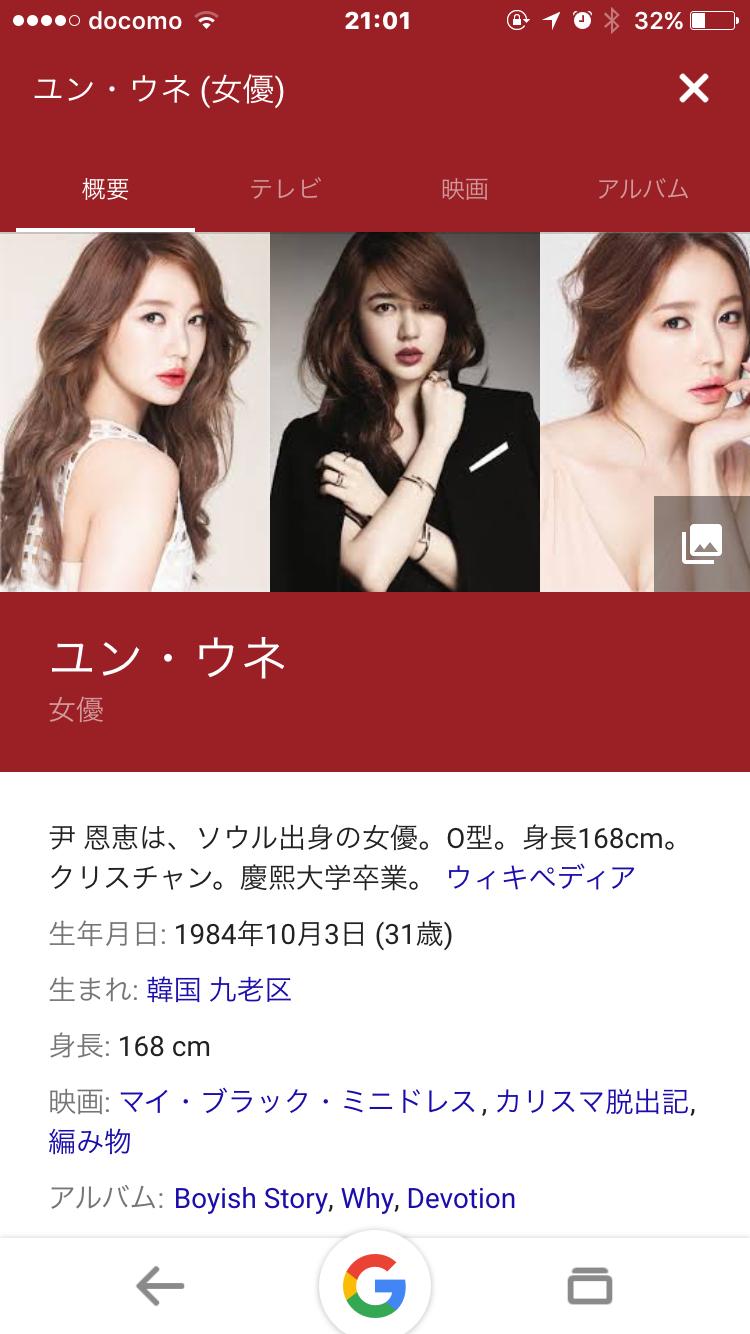The image size is (750, 1334).
Task: Open the 編み物 movie link
Action: tap(90, 1141)
